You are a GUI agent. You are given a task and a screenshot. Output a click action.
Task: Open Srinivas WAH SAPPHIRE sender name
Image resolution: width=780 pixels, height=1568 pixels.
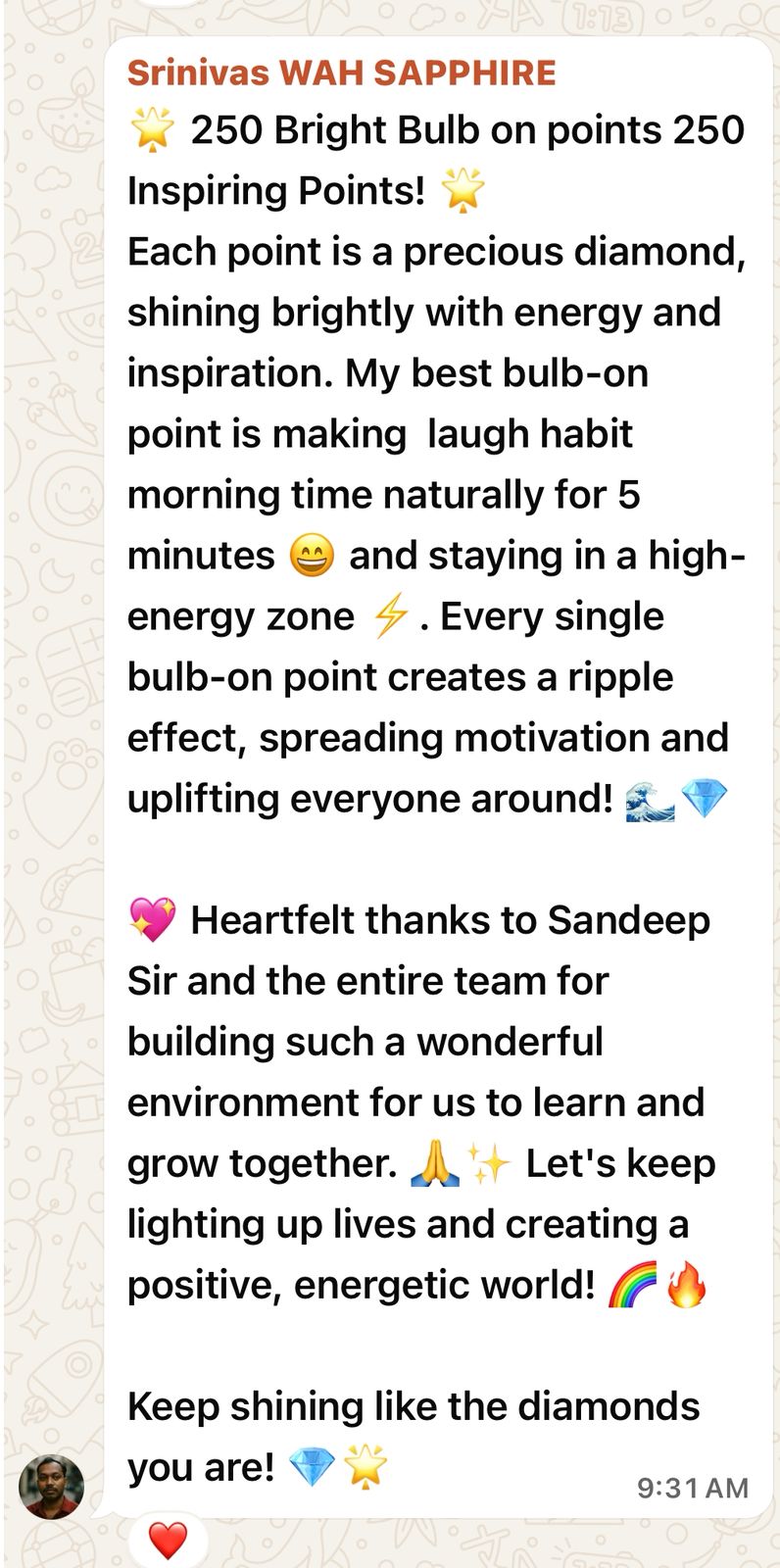pyautogui.click(x=341, y=73)
